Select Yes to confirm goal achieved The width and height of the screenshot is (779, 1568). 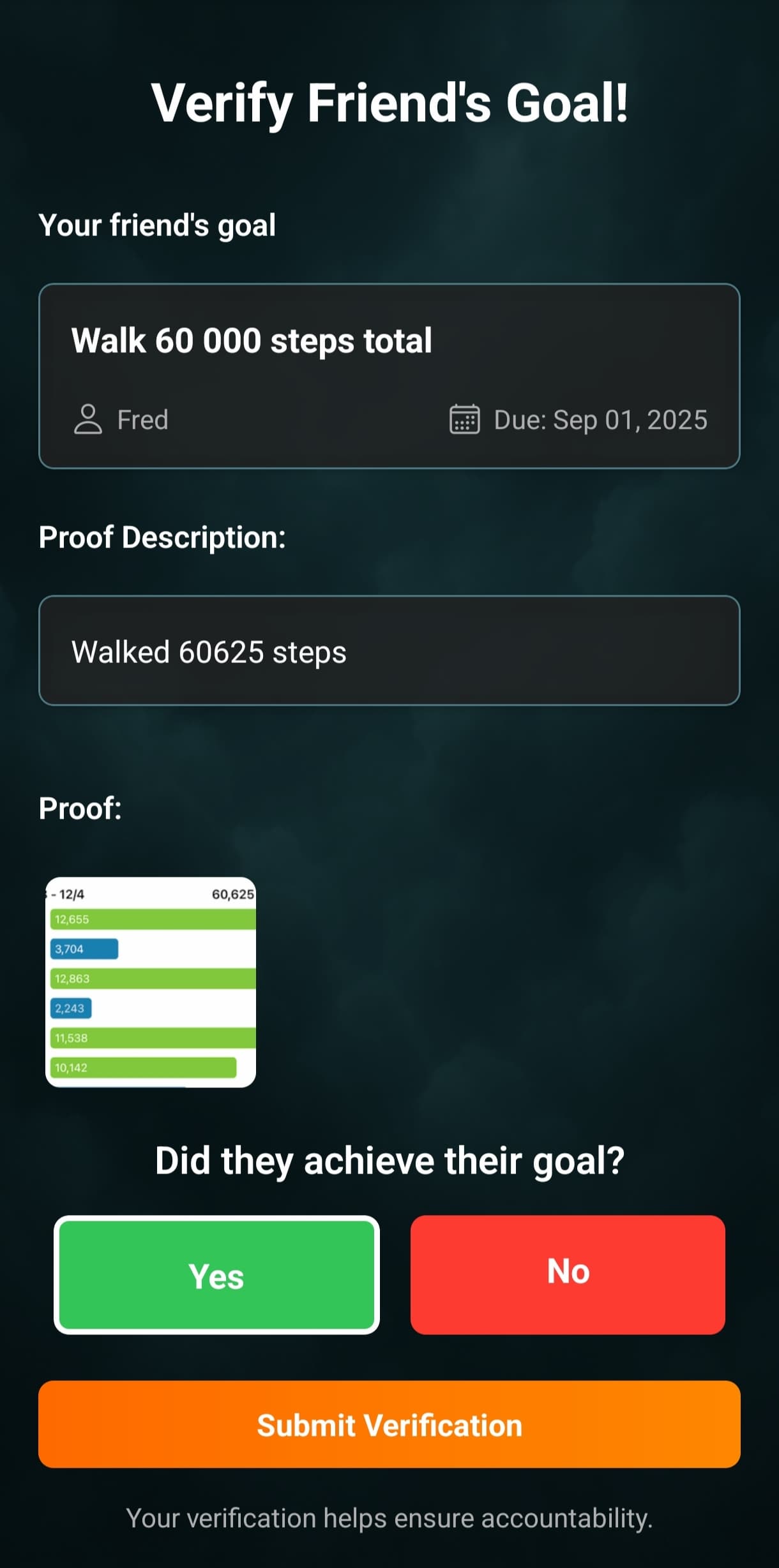click(216, 1274)
